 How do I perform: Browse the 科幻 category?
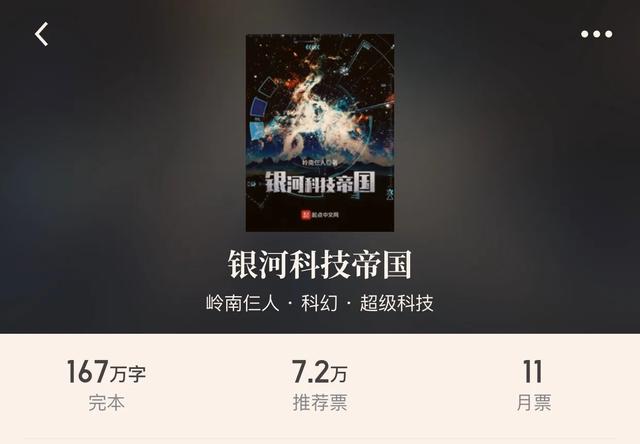click(x=318, y=303)
